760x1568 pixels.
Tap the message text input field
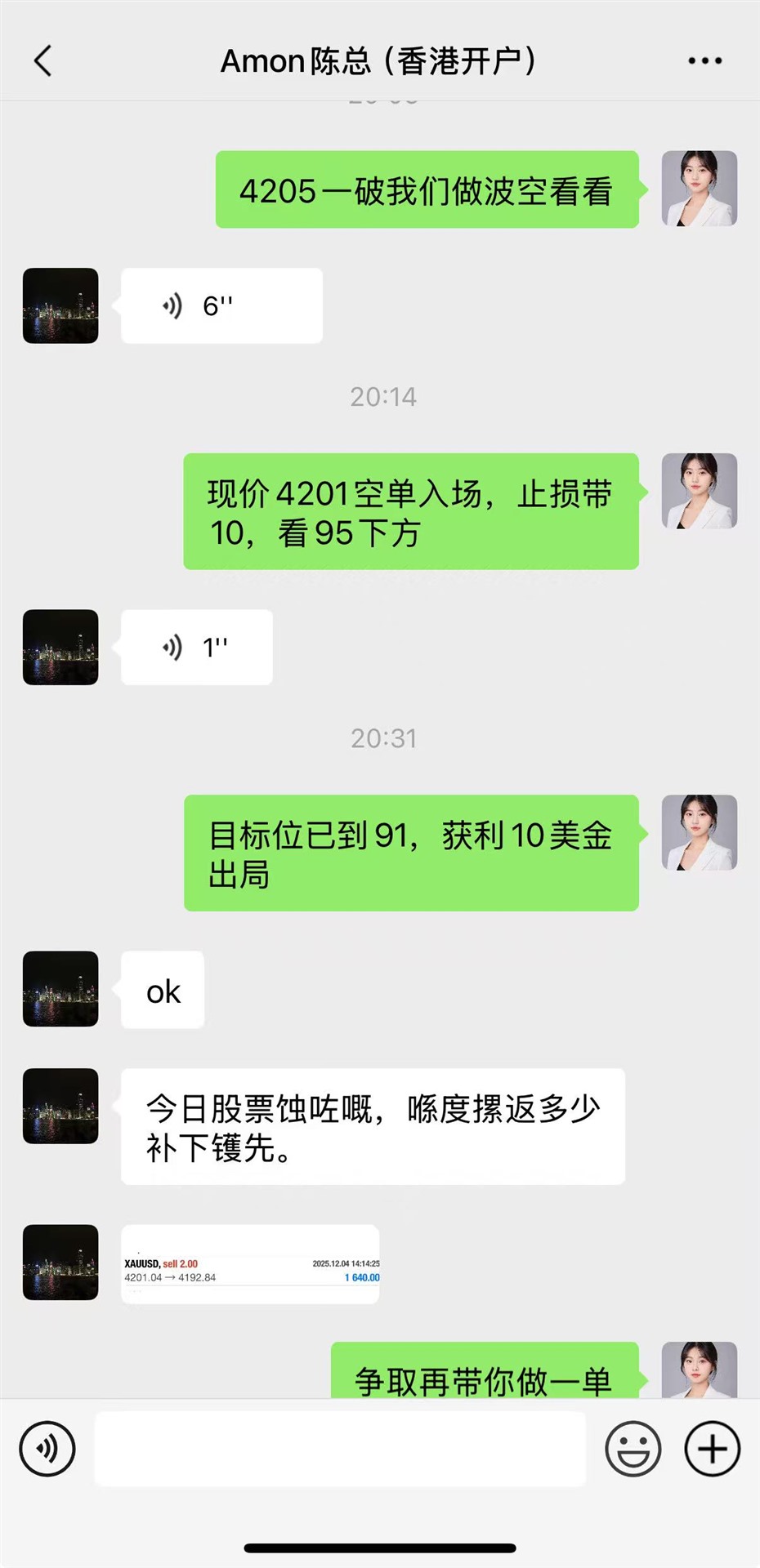click(x=341, y=1448)
